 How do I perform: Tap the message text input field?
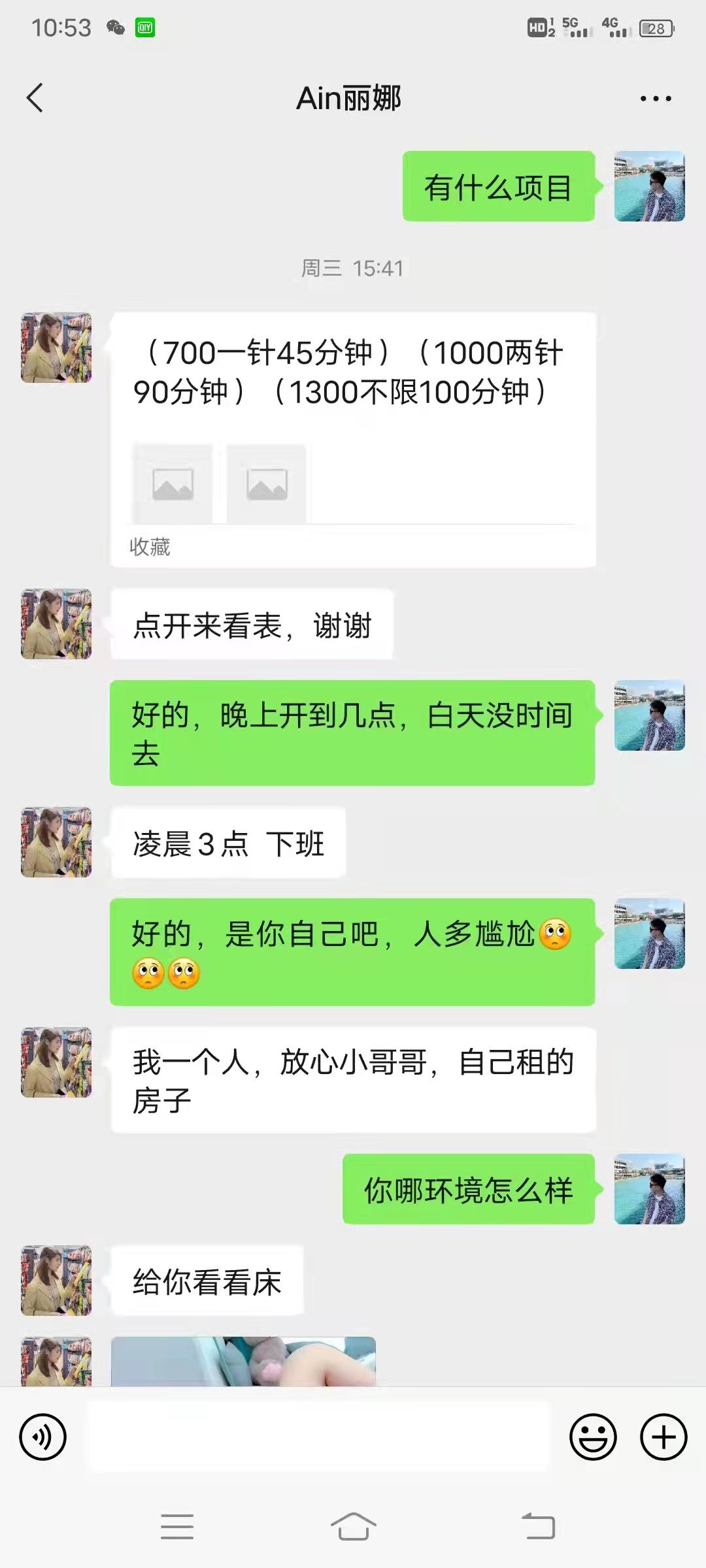(x=319, y=1437)
